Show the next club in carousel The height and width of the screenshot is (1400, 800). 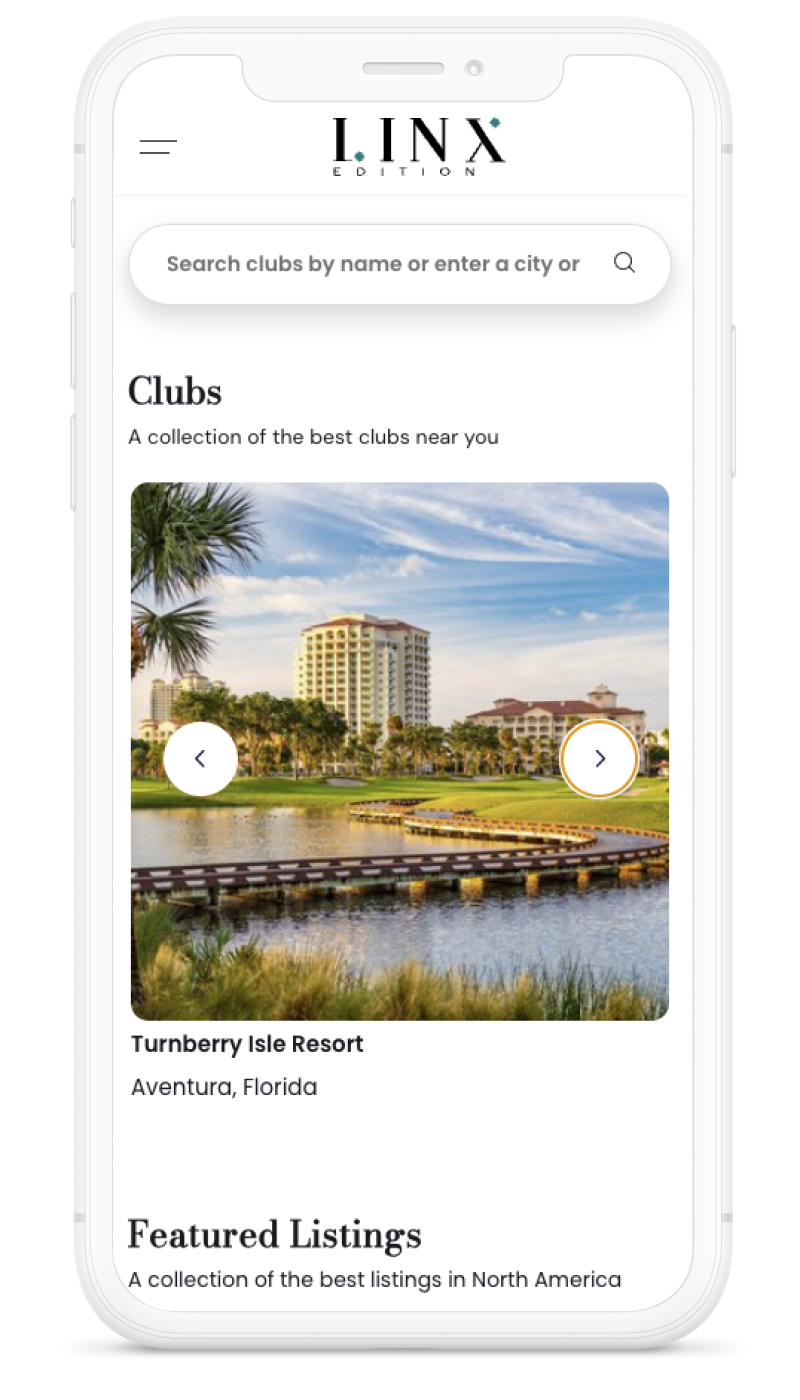(599, 759)
